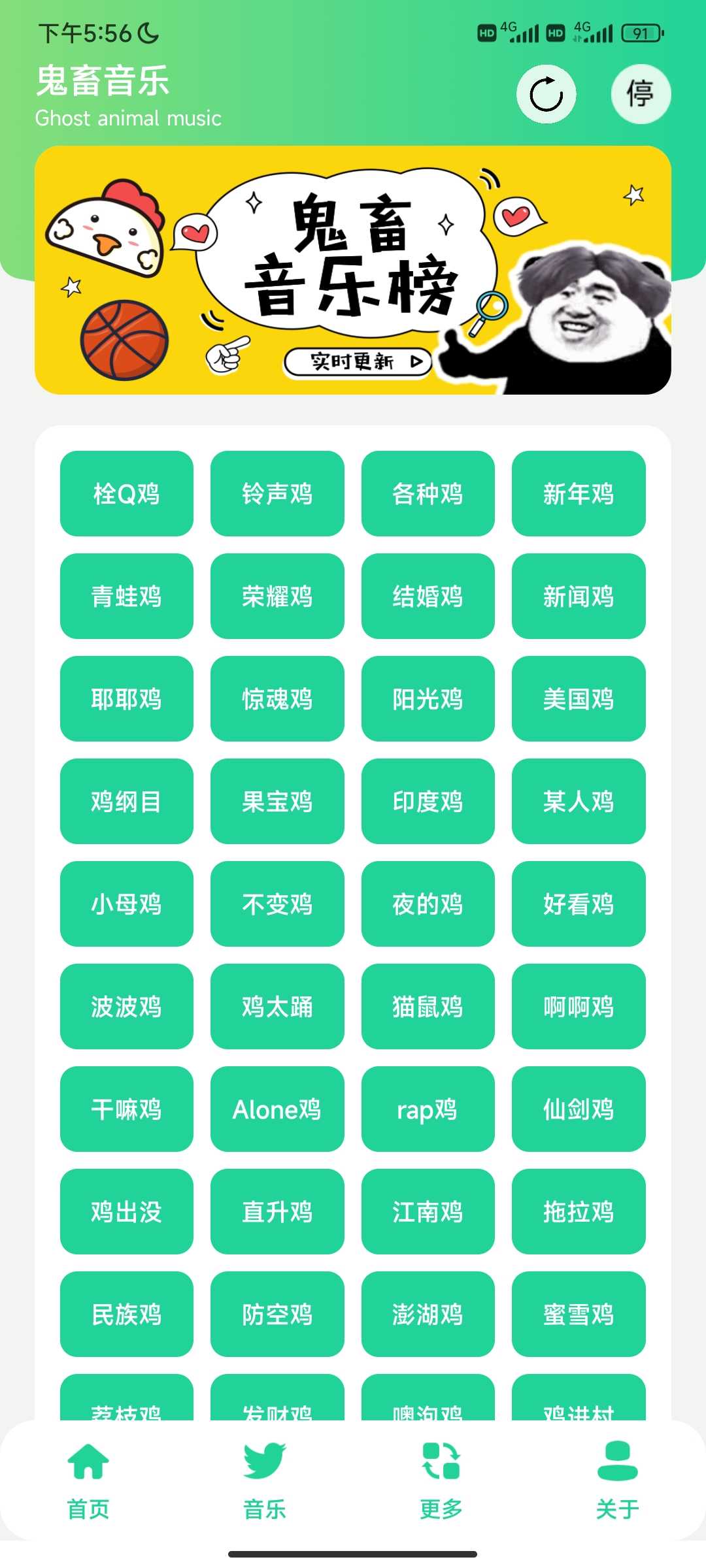
Task: Go to the 关于 tab
Action: tap(618, 1480)
